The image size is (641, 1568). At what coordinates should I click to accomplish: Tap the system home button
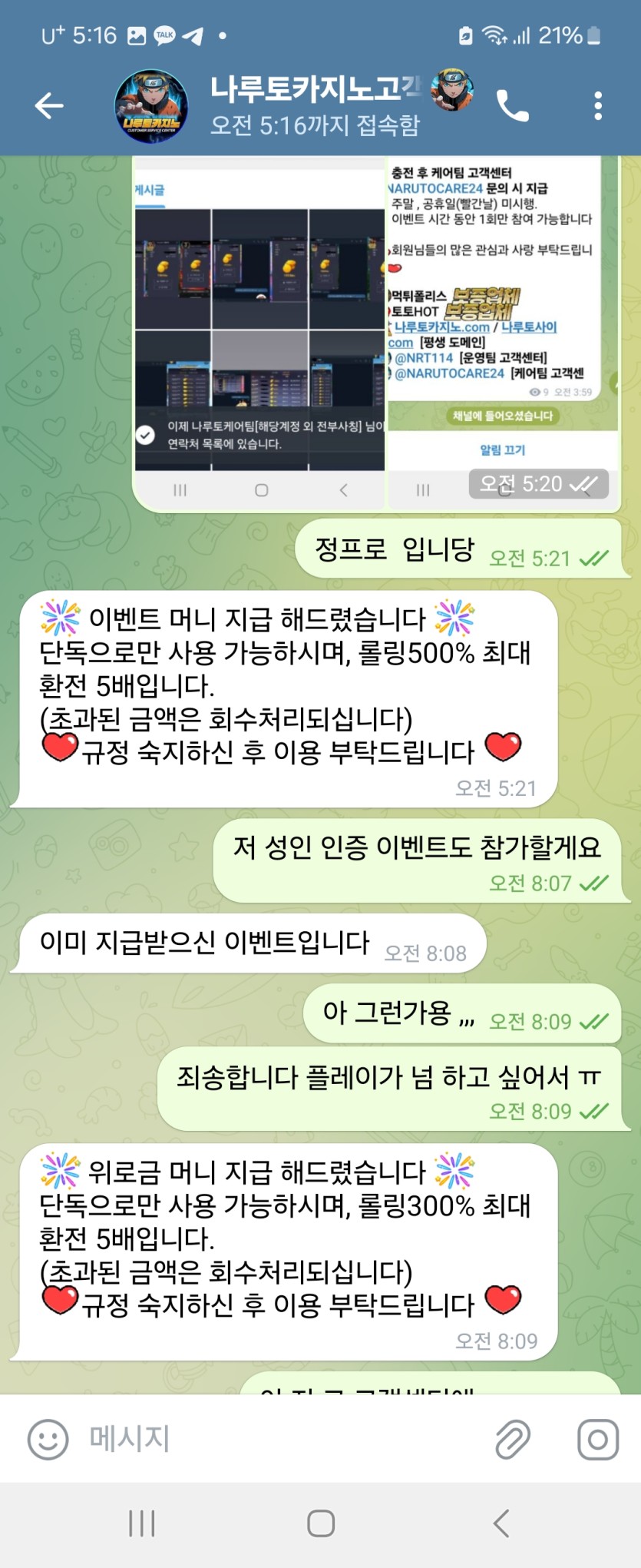(x=320, y=1523)
